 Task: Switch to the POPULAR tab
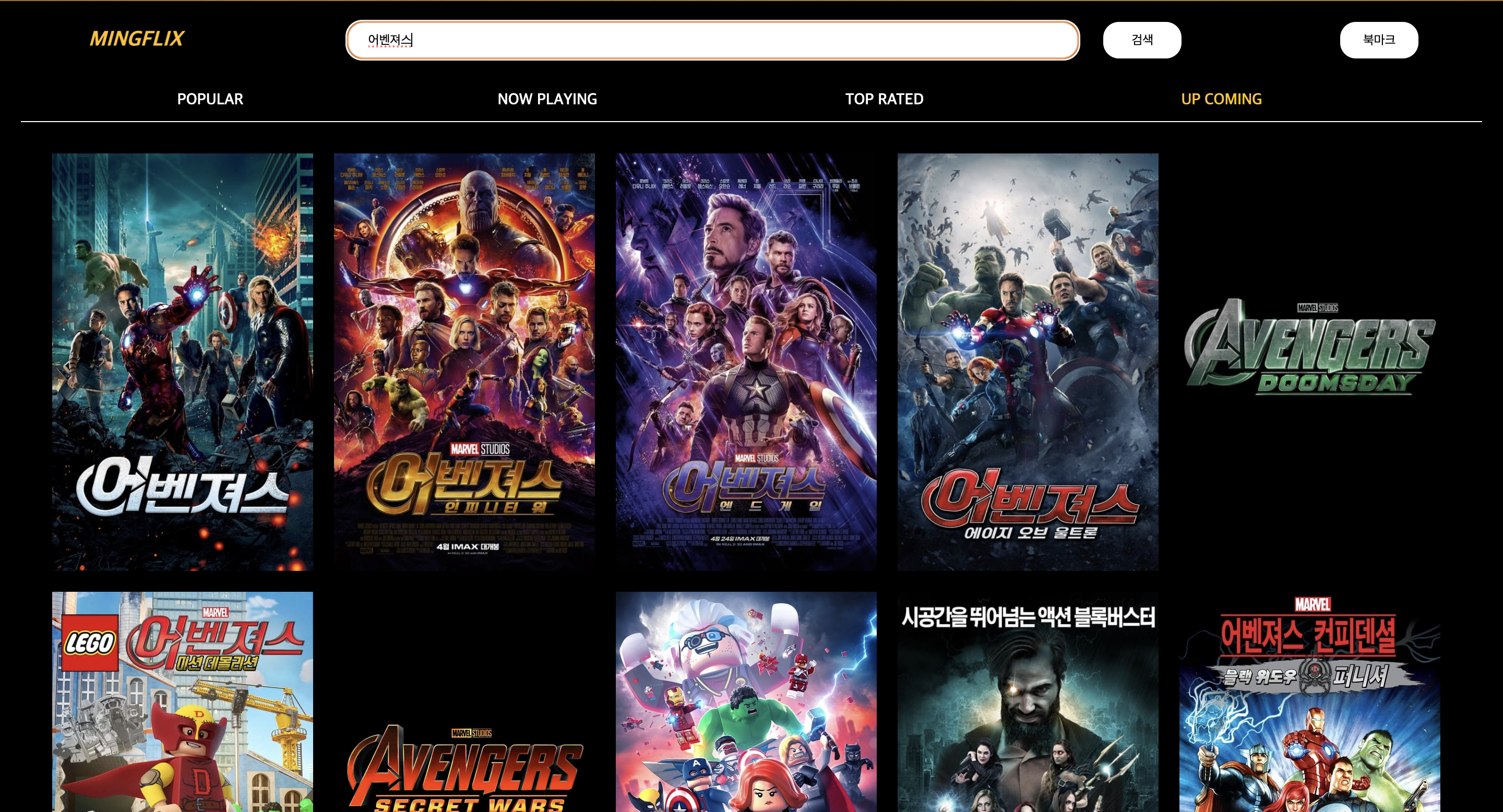click(210, 99)
